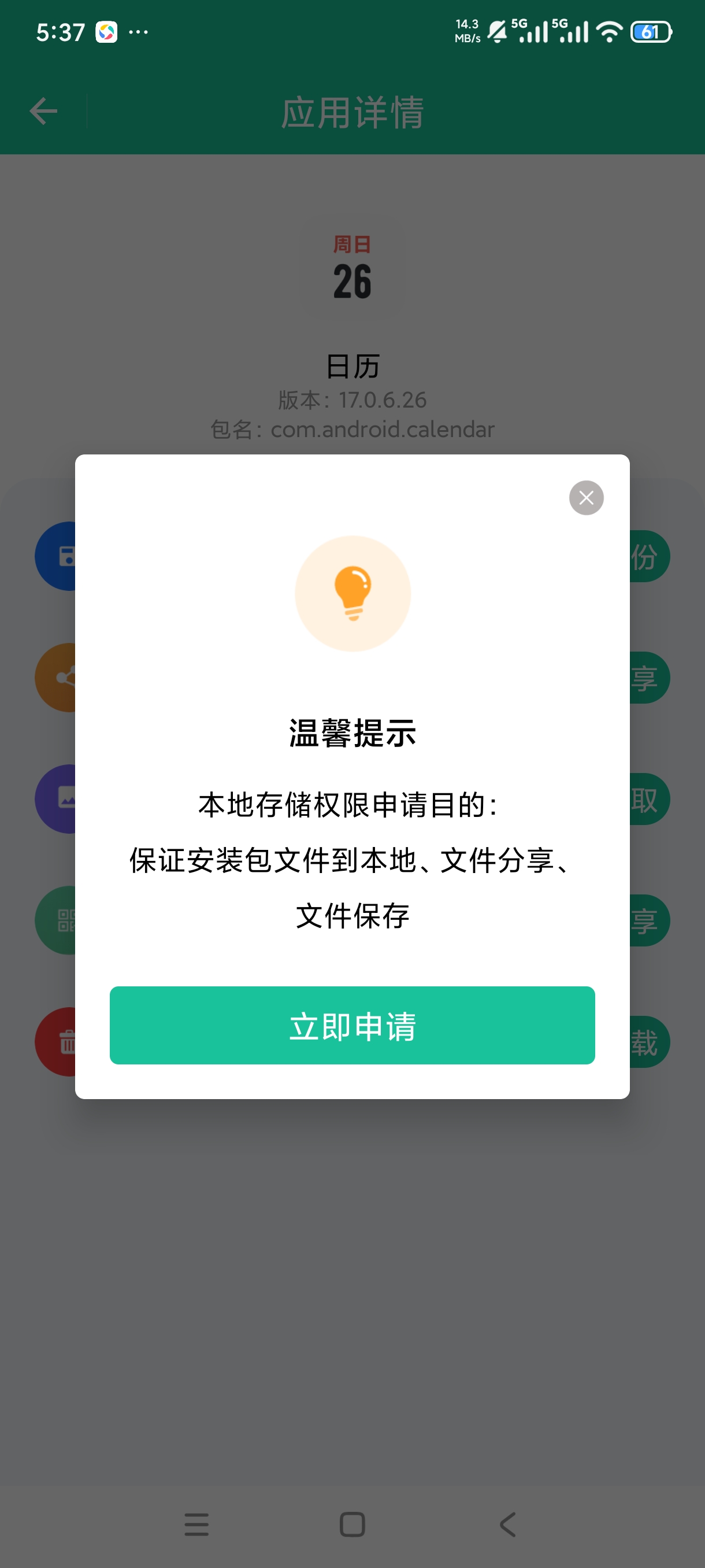Open the system recent apps menu
Screen dimensions: 705x1568
(196, 1524)
